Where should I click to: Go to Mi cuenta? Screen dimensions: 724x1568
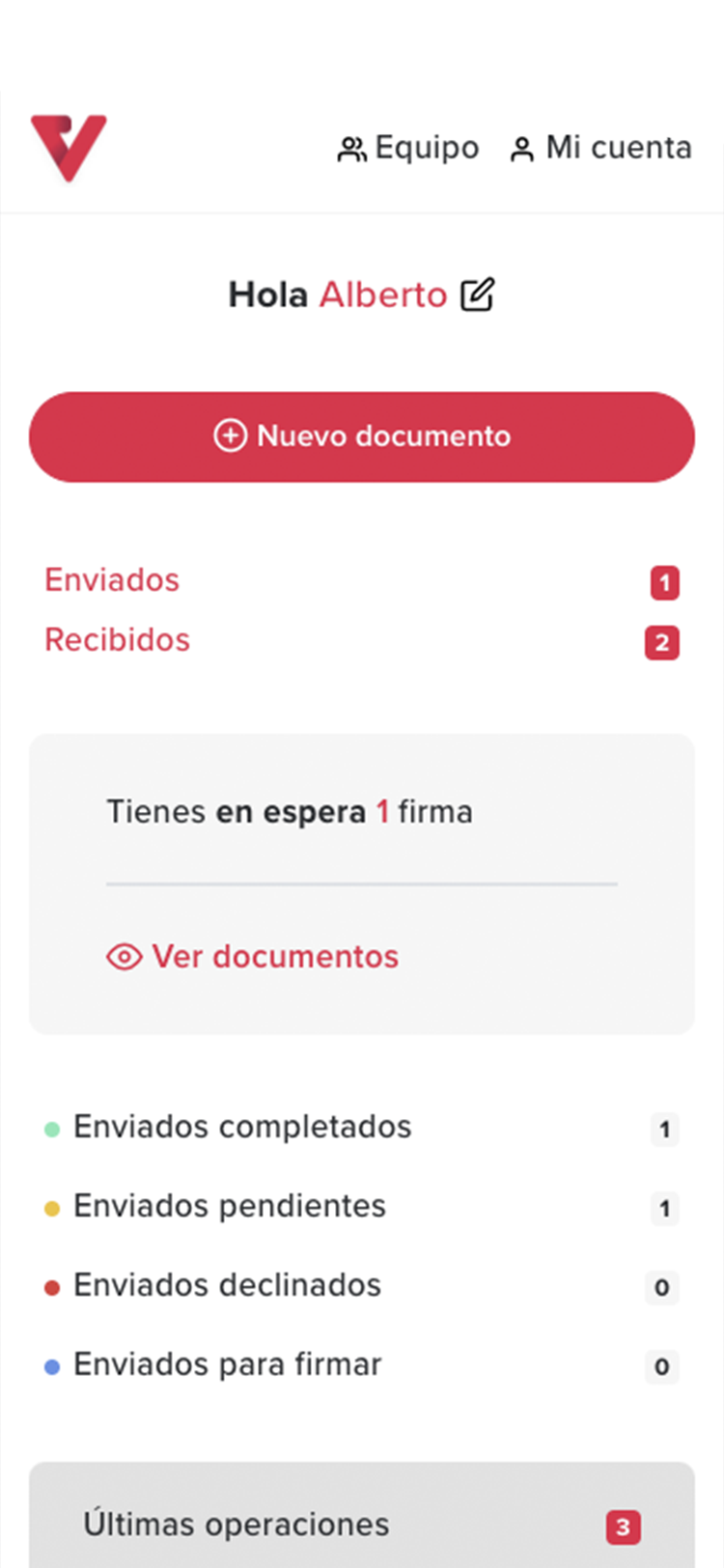point(600,149)
